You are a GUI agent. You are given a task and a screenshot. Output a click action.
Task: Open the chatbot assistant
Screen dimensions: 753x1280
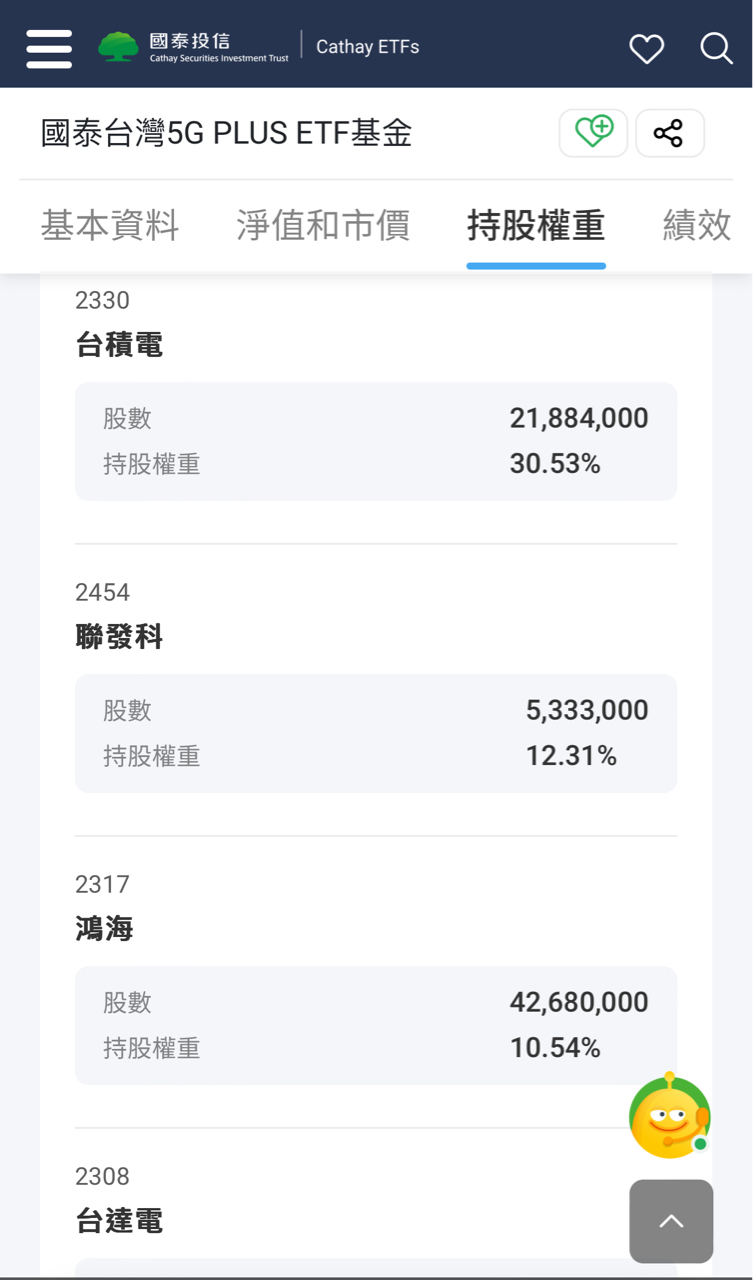point(669,1115)
